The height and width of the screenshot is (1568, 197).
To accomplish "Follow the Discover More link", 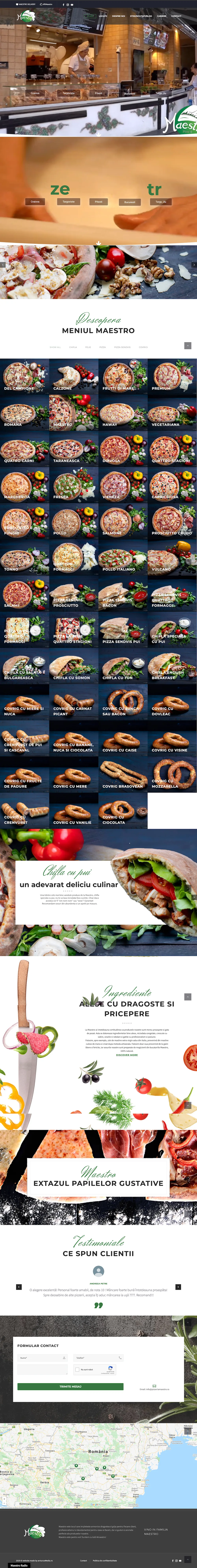I will coord(126,1055).
